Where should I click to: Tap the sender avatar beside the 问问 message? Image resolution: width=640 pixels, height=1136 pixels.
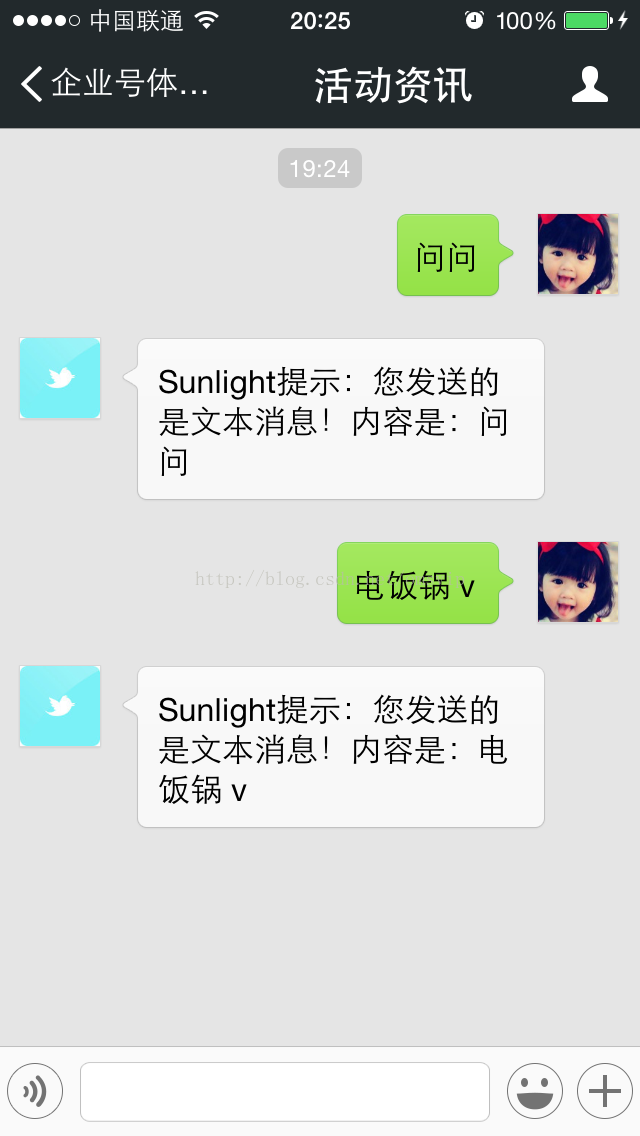tap(577, 254)
